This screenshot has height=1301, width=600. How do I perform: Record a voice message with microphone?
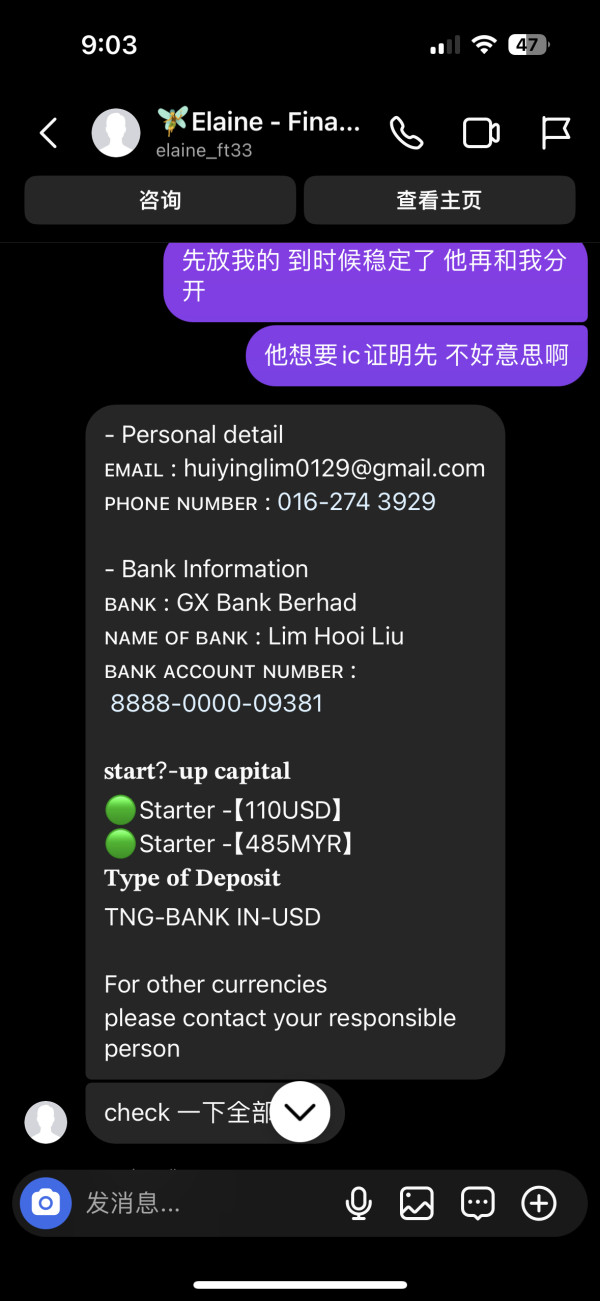point(358,1203)
